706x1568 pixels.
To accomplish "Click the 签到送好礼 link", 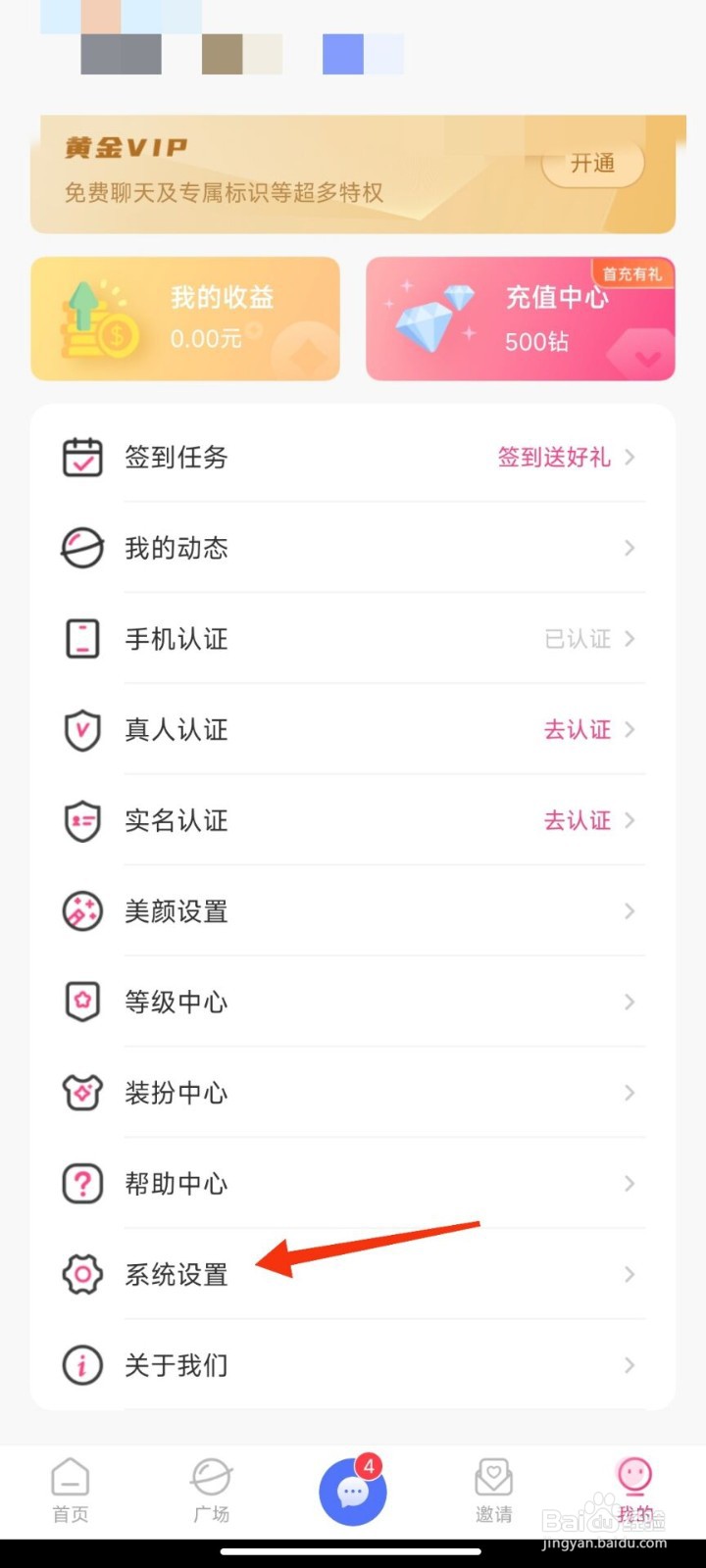I will 554,457.
